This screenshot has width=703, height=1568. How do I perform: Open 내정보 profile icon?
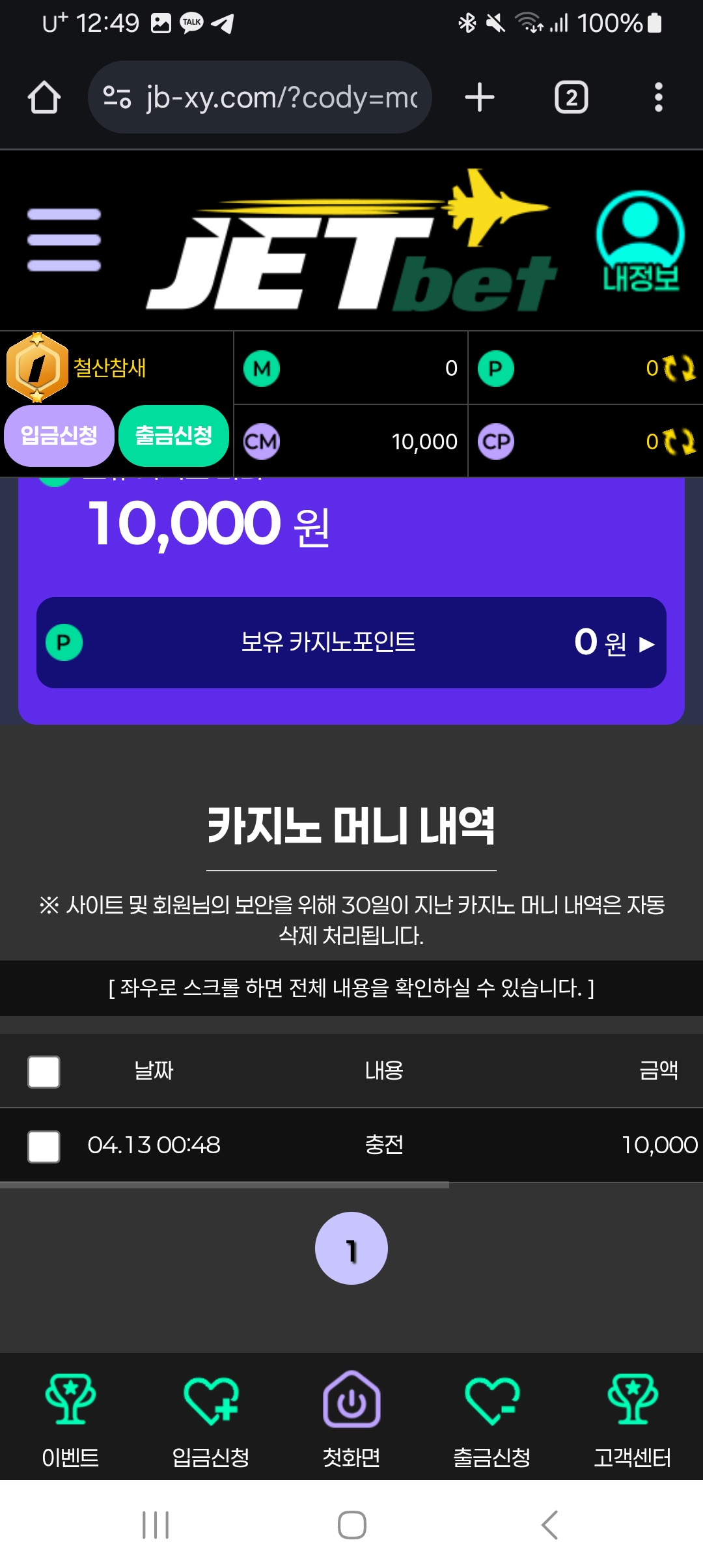640,241
